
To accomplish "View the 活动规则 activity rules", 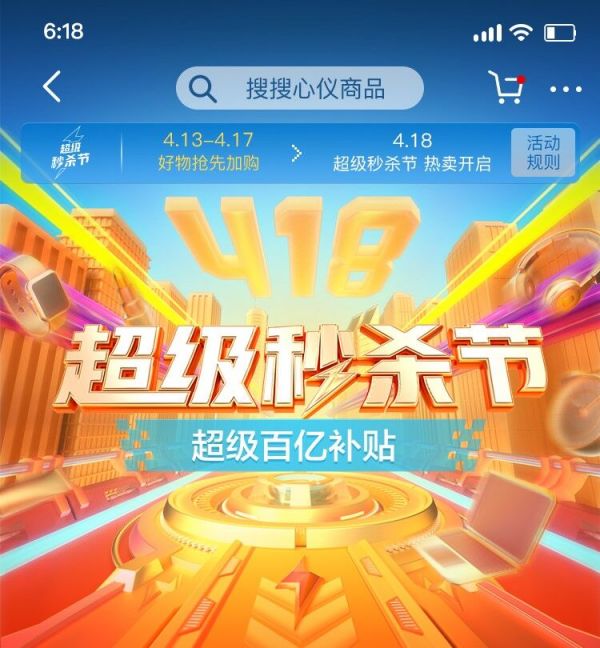I will (x=543, y=153).
